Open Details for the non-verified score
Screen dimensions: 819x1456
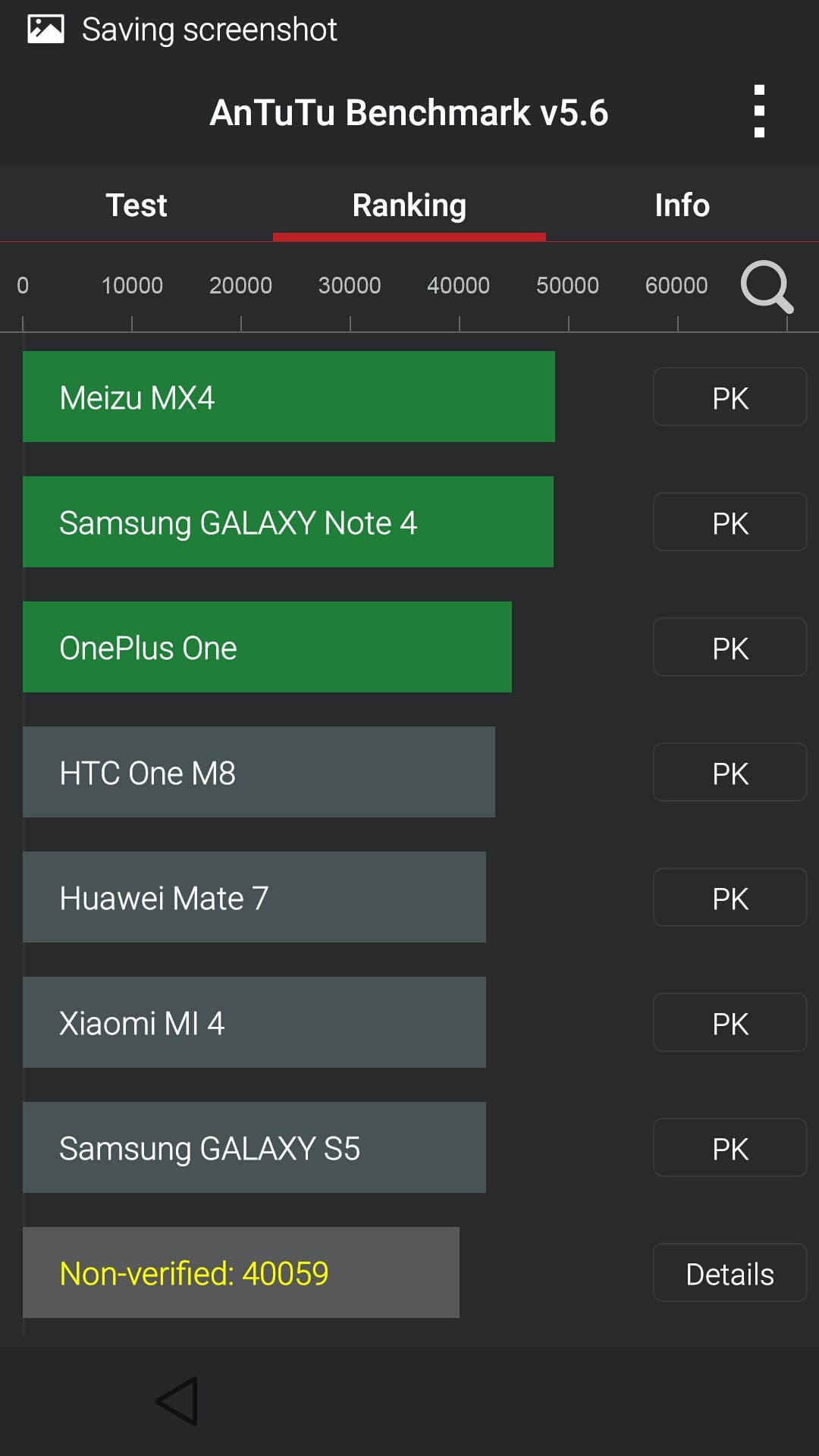730,1273
